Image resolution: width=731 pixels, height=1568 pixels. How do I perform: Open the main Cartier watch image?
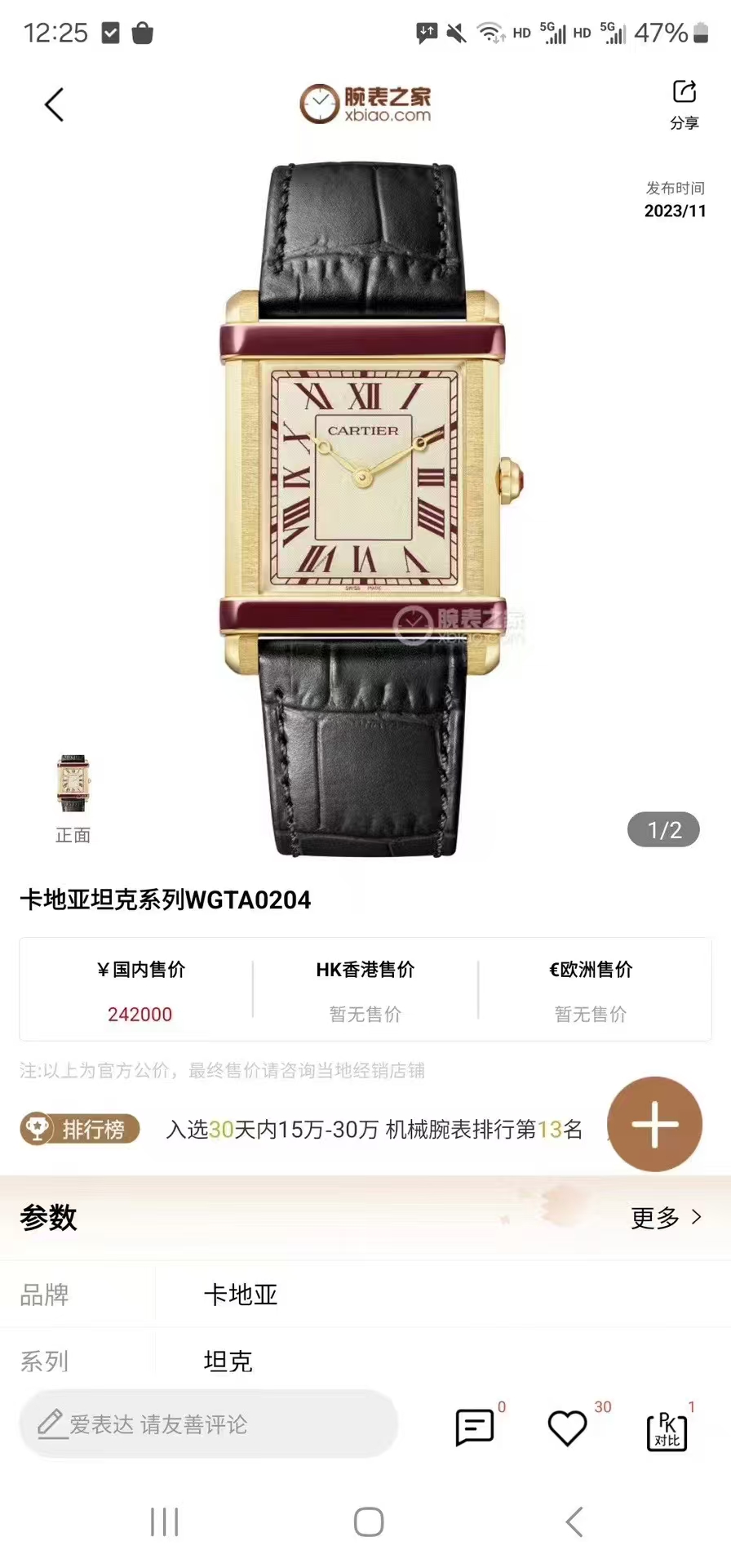pyautogui.click(x=365, y=506)
